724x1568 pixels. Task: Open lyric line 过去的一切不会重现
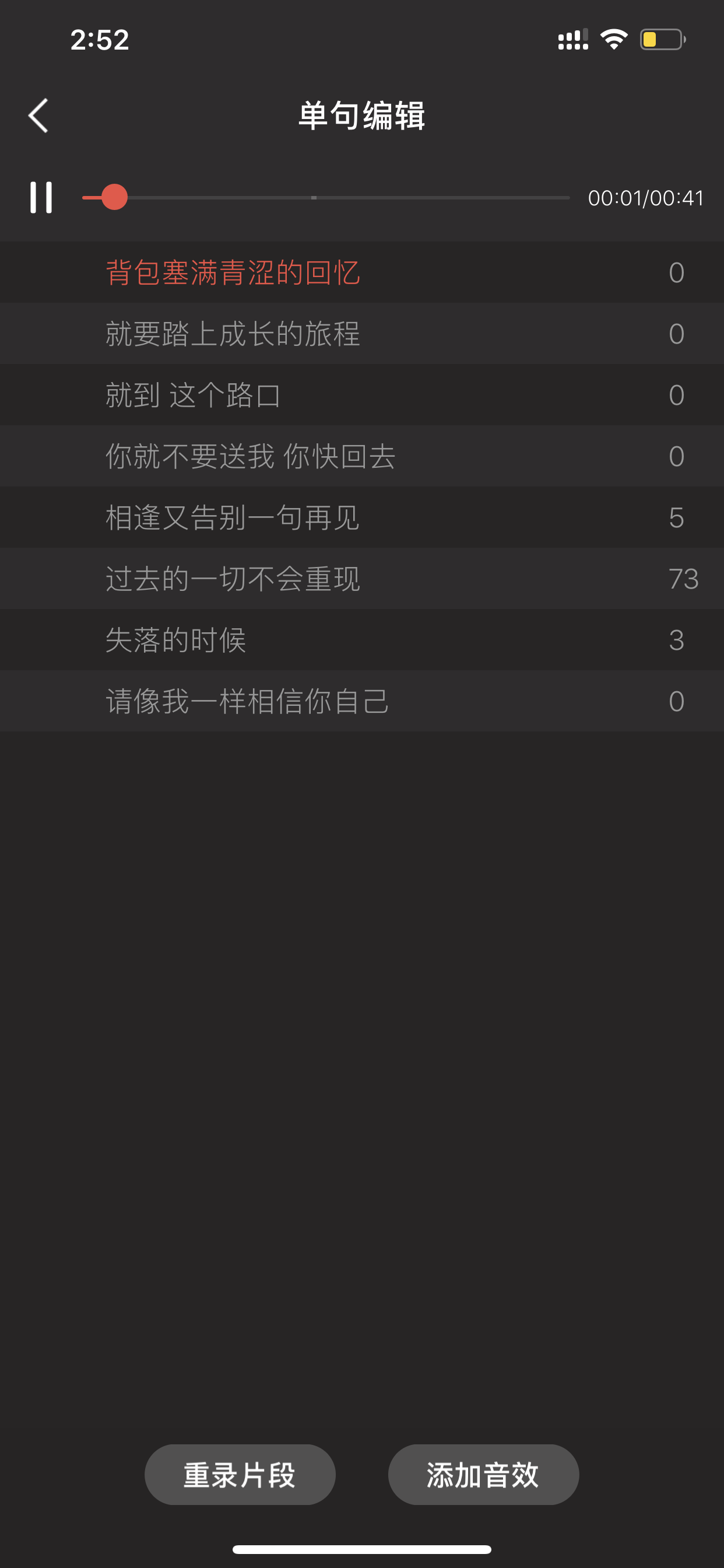tap(362, 578)
